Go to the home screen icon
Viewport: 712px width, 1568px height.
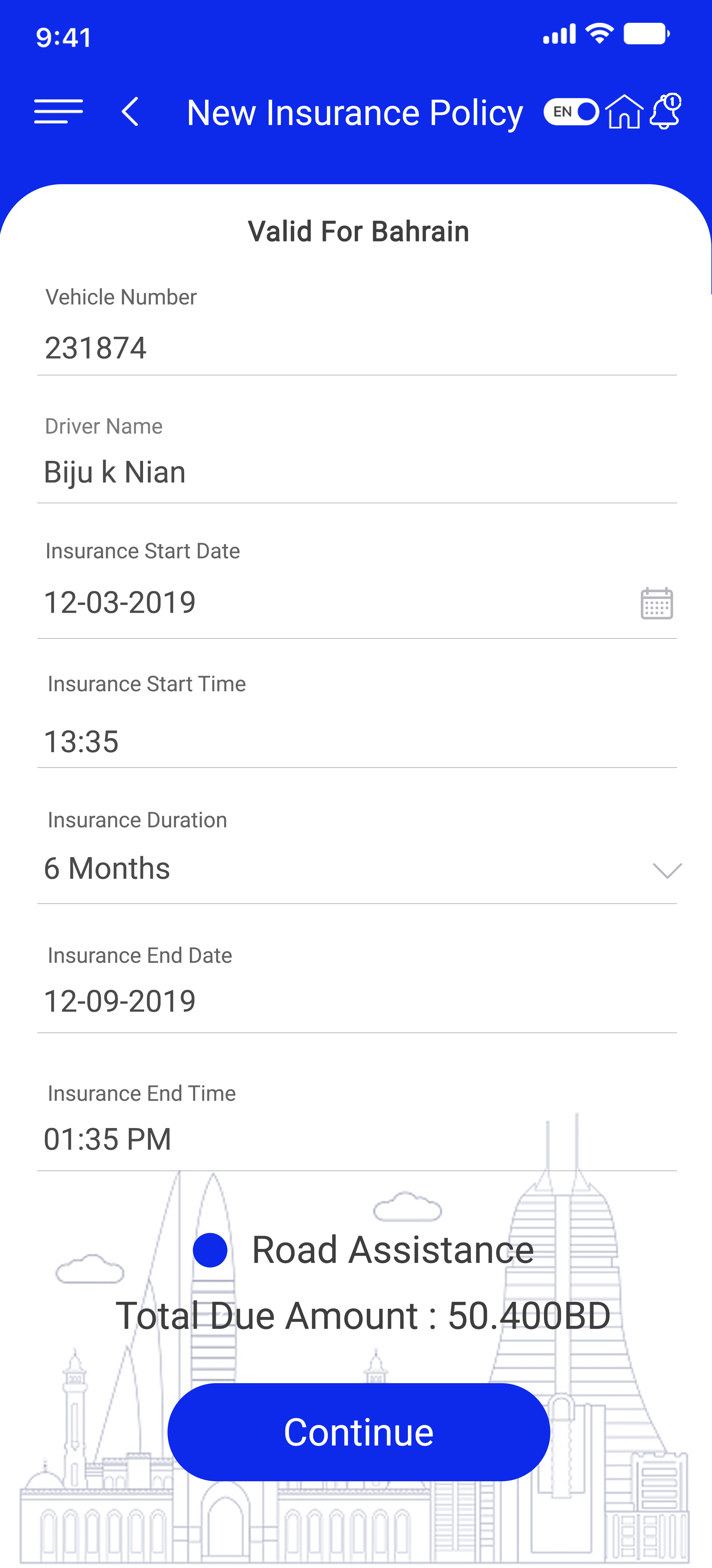624,111
